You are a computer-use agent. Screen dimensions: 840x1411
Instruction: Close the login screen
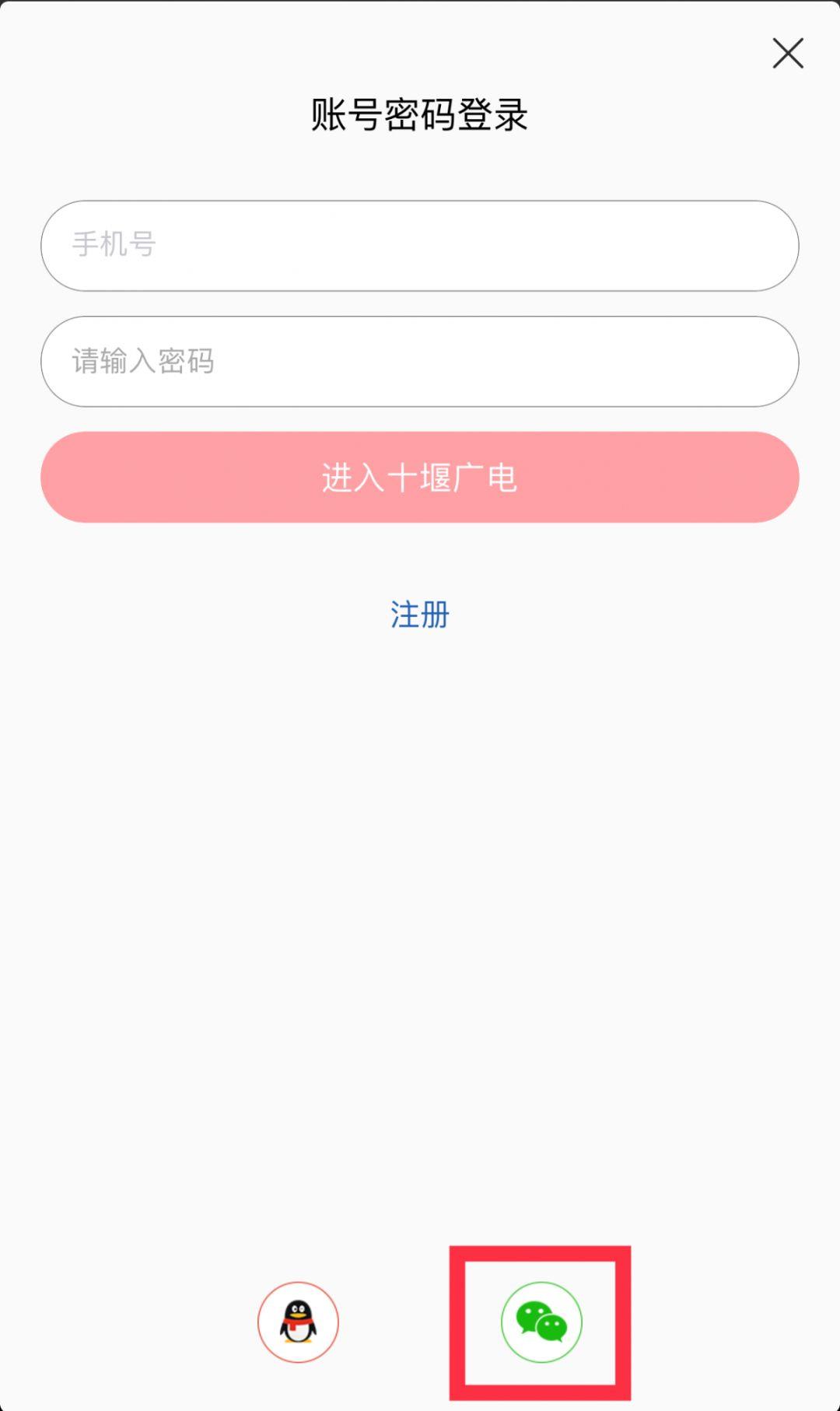pyautogui.click(x=787, y=54)
